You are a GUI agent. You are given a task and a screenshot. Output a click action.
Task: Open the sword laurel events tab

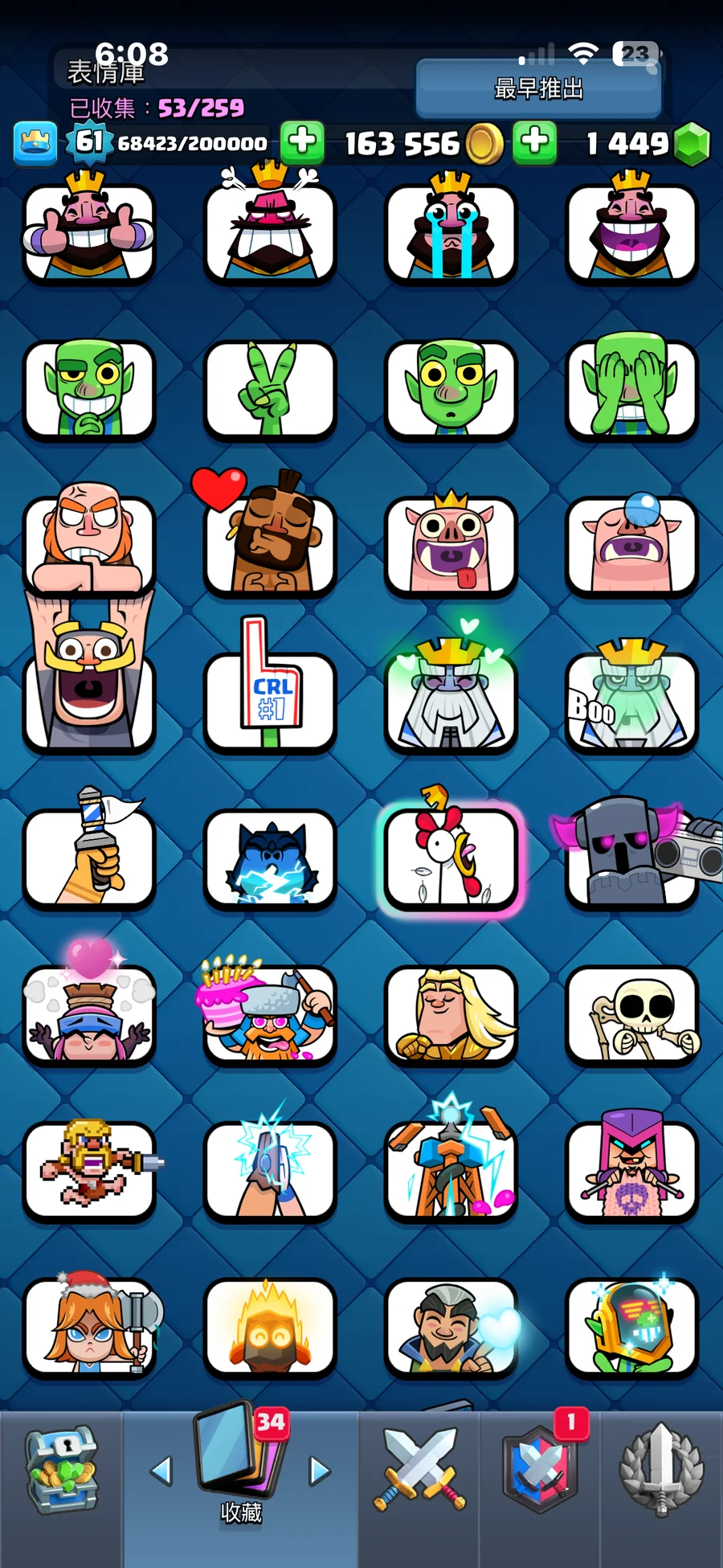[x=661, y=1471]
